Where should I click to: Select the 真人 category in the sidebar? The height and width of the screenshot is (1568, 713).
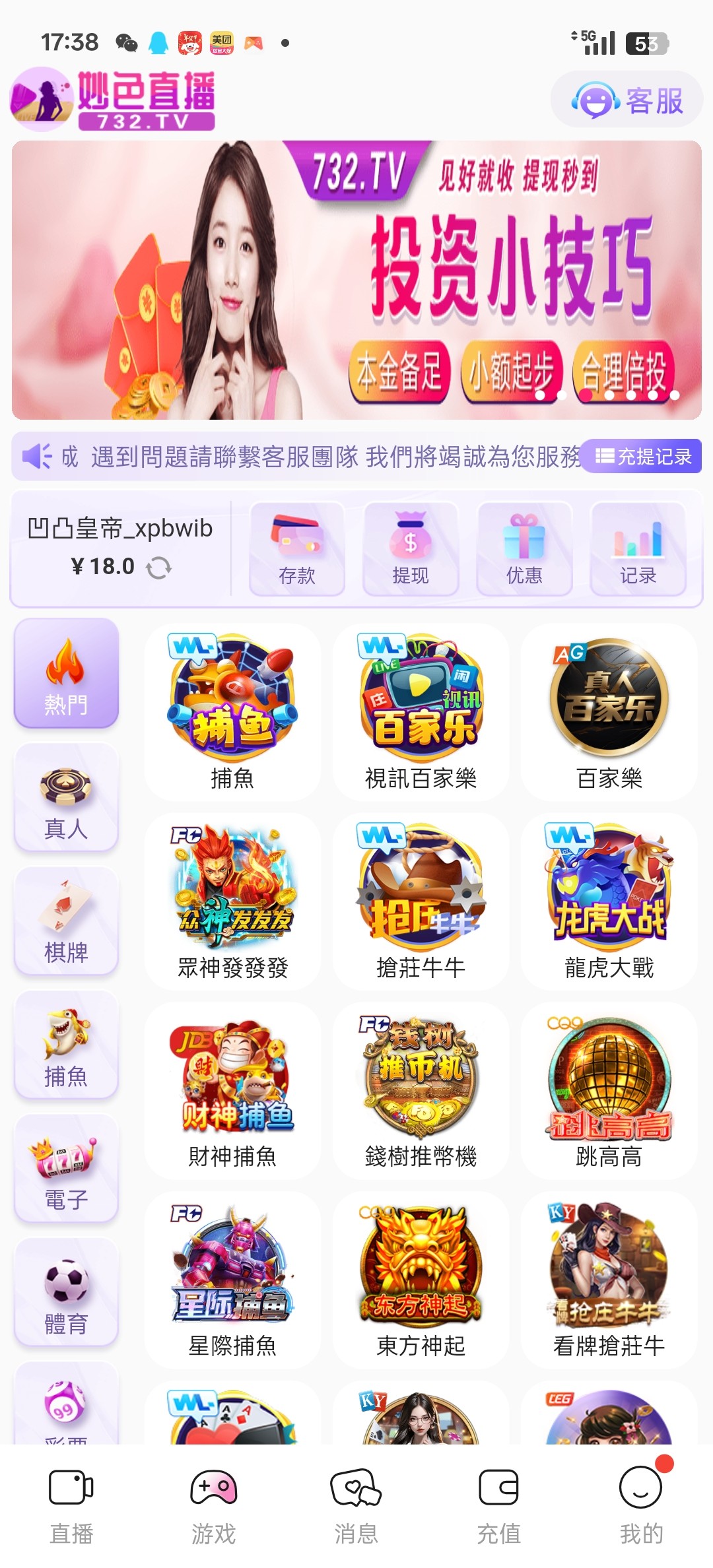[66, 797]
